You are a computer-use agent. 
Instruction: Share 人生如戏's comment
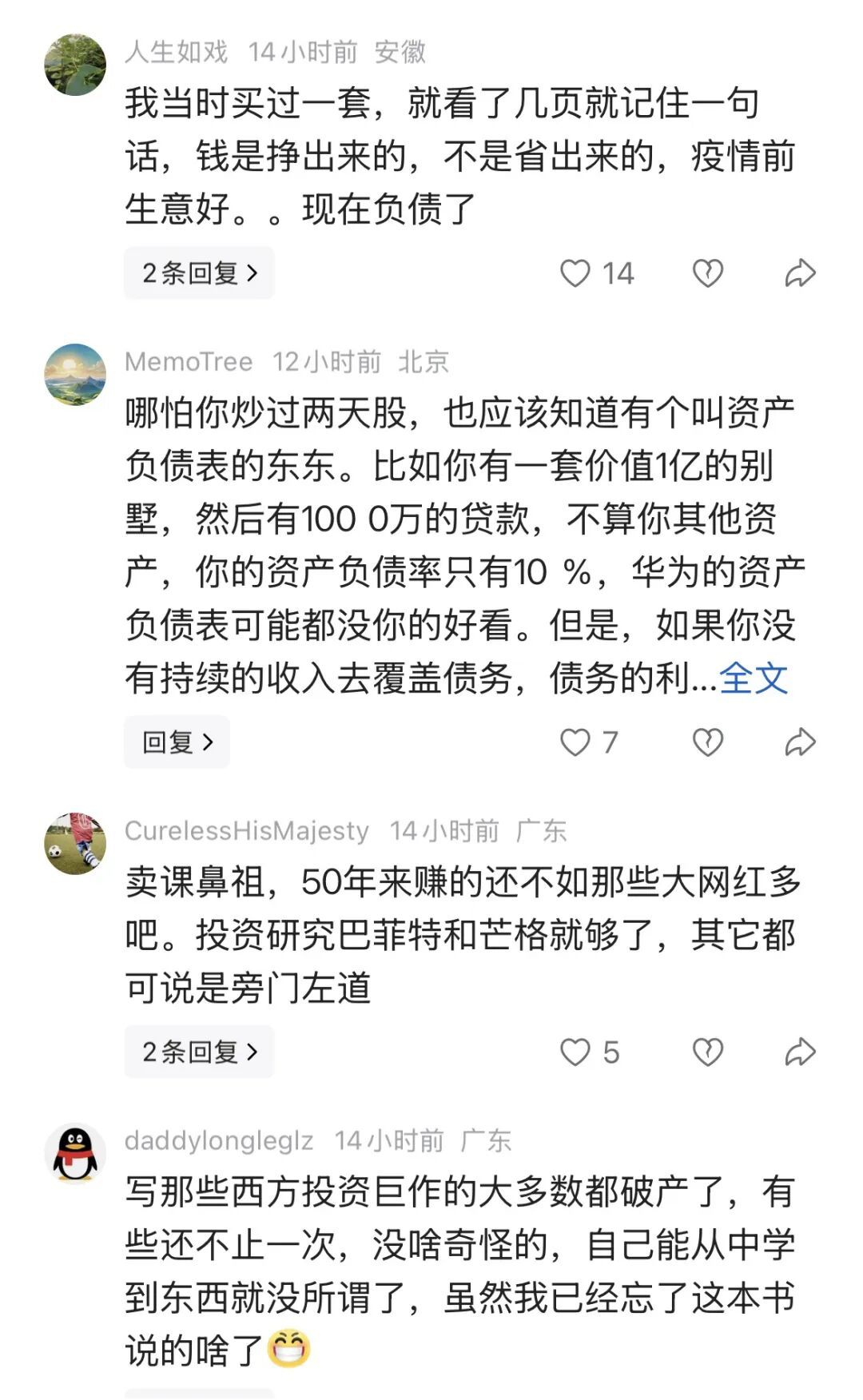pyautogui.click(x=800, y=273)
